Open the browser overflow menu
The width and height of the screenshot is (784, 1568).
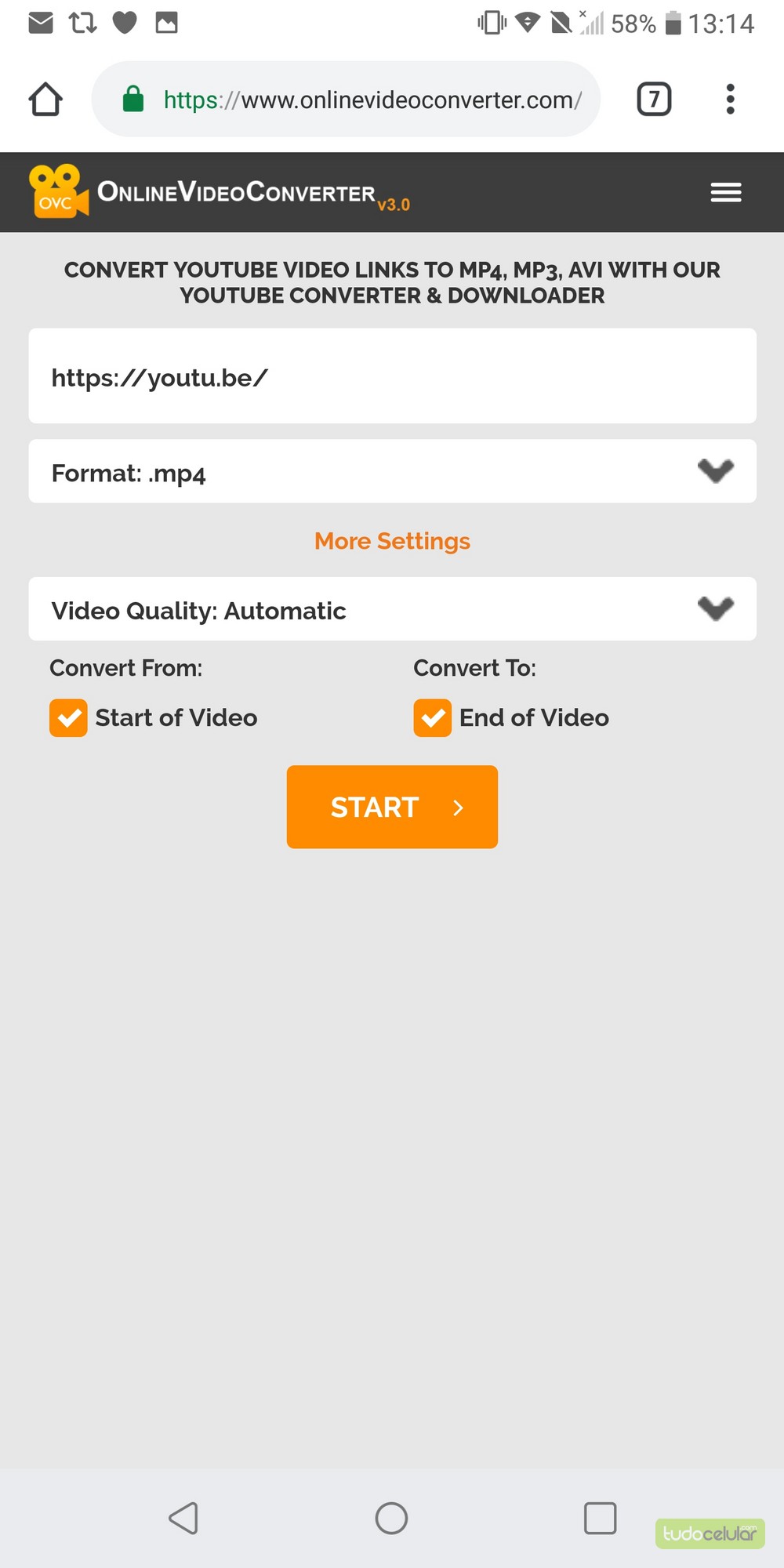pyautogui.click(x=730, y=100)
